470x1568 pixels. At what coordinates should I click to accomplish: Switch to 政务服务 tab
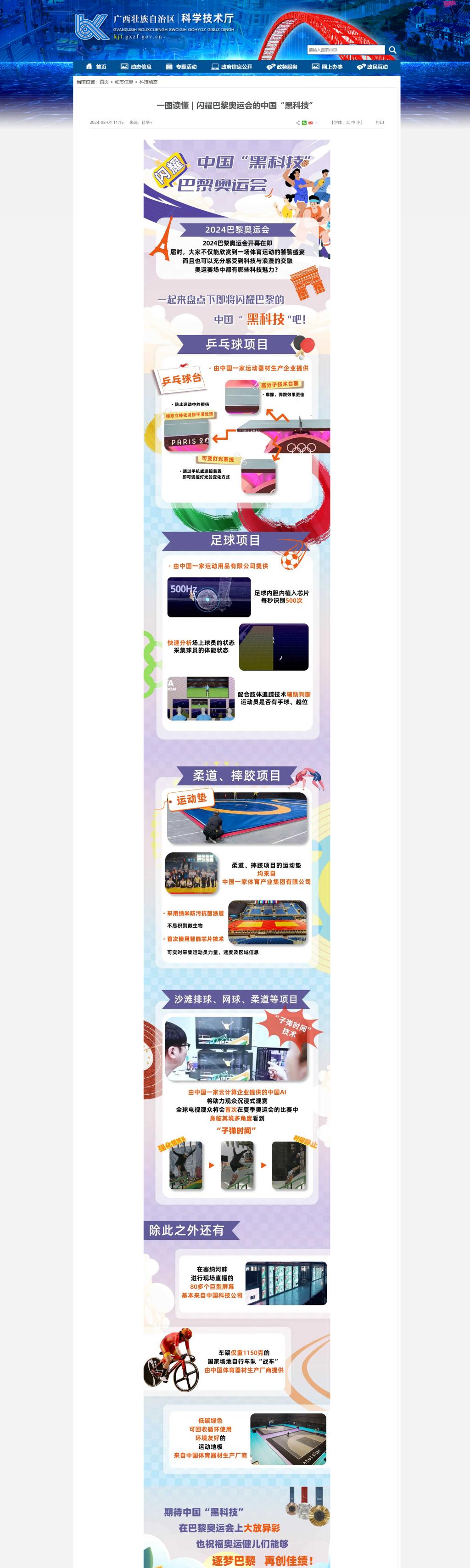click(x=282, y=67)
